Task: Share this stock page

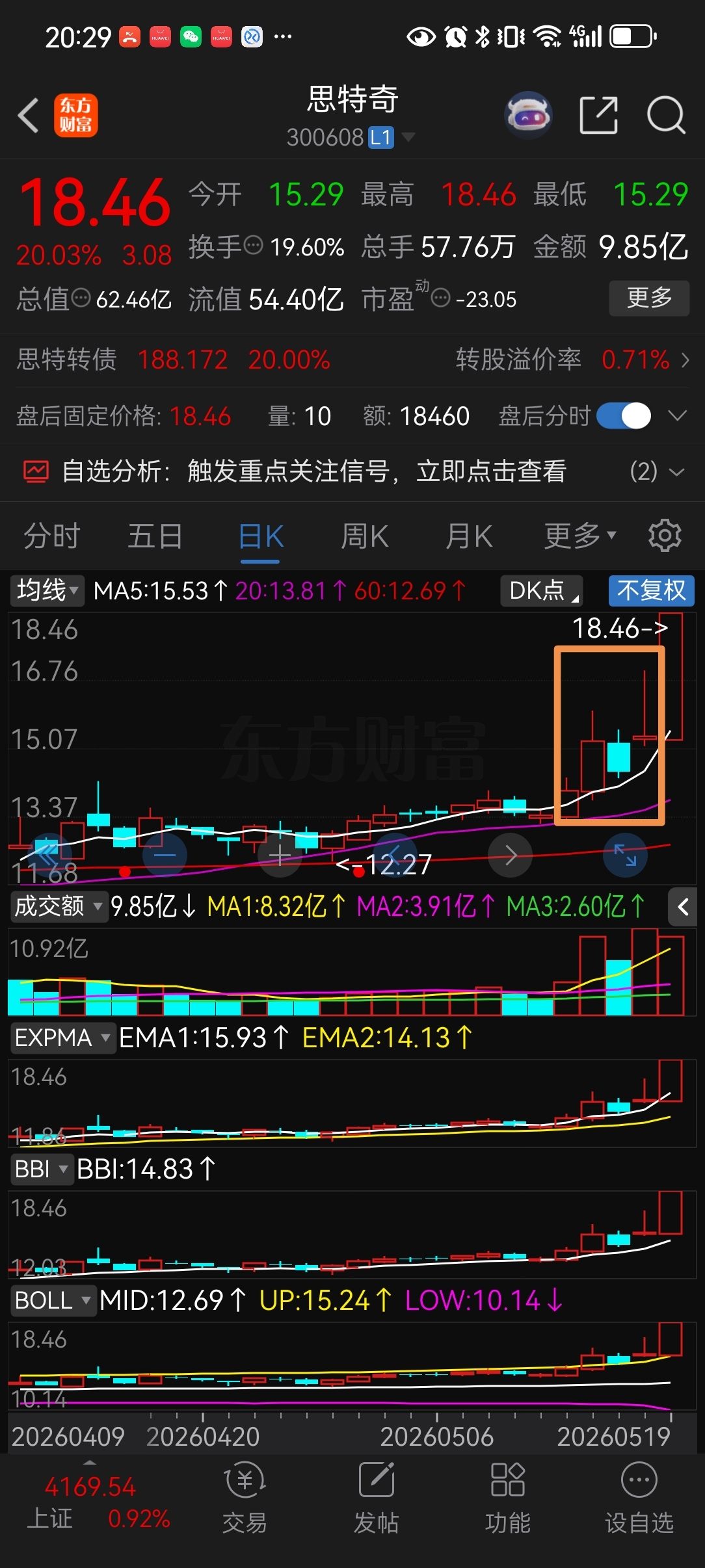Action: click(x=598, y=116)
